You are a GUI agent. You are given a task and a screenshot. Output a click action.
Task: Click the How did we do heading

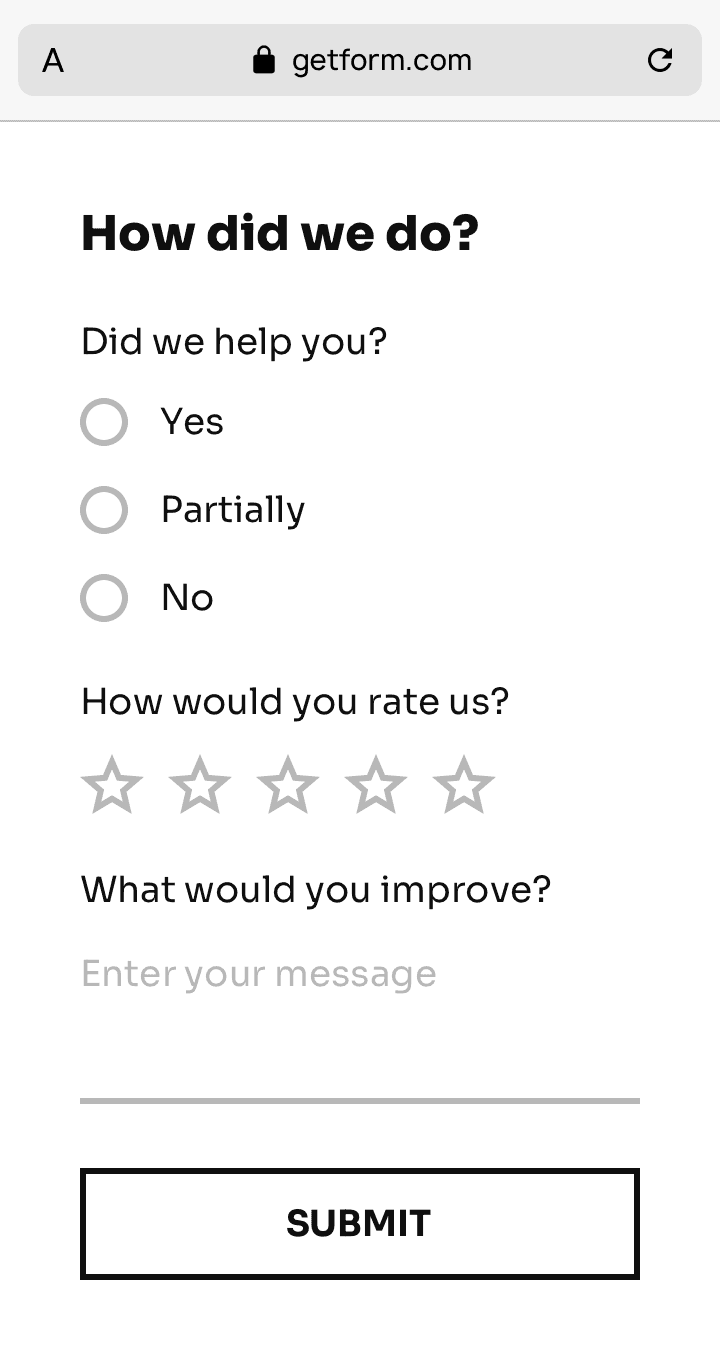[x=280, y=233]
